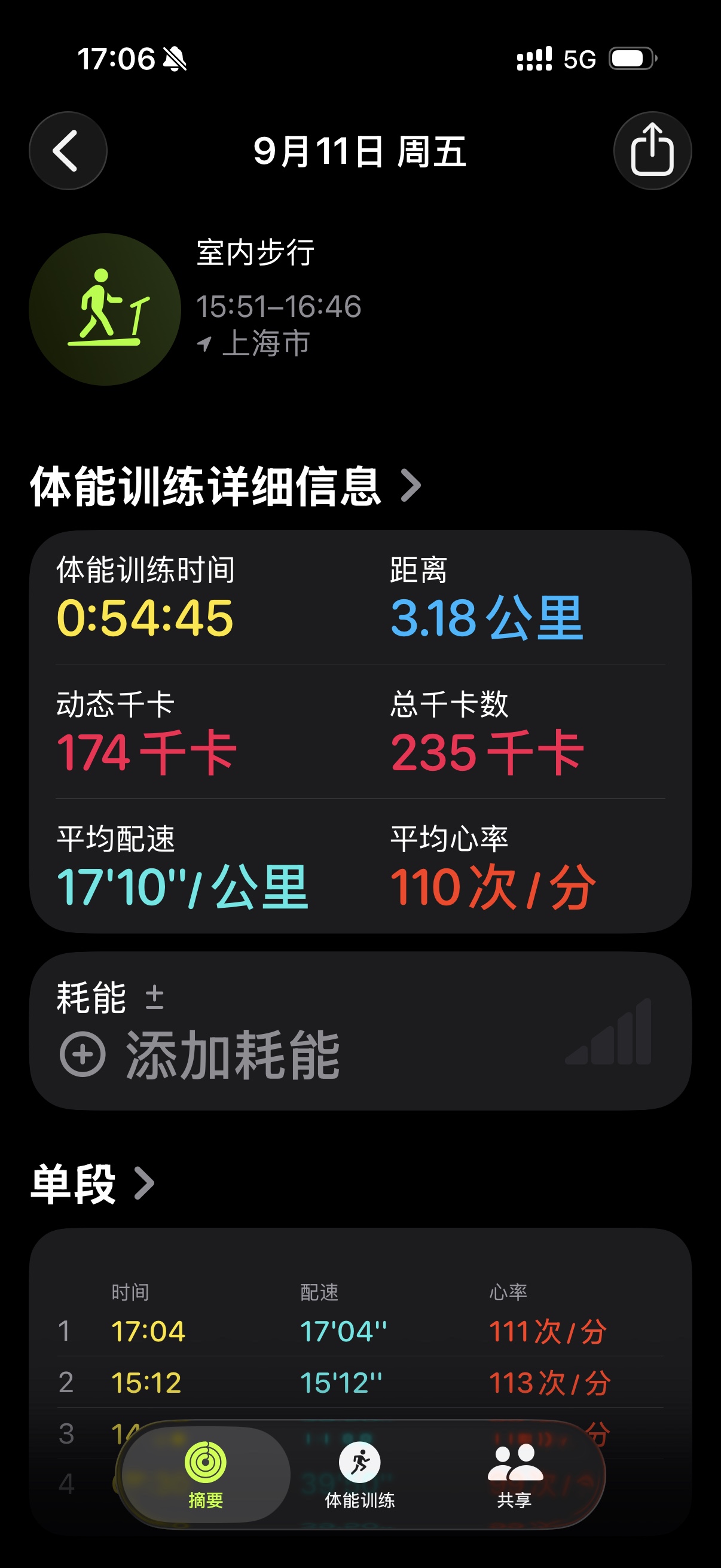Switch to the 摘要 tab

click(206, 1475)
